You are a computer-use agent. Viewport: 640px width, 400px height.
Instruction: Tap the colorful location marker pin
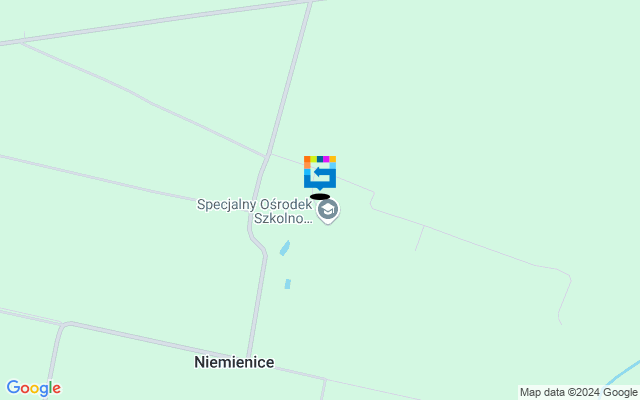pyautogui.click(x=320, y=172)
